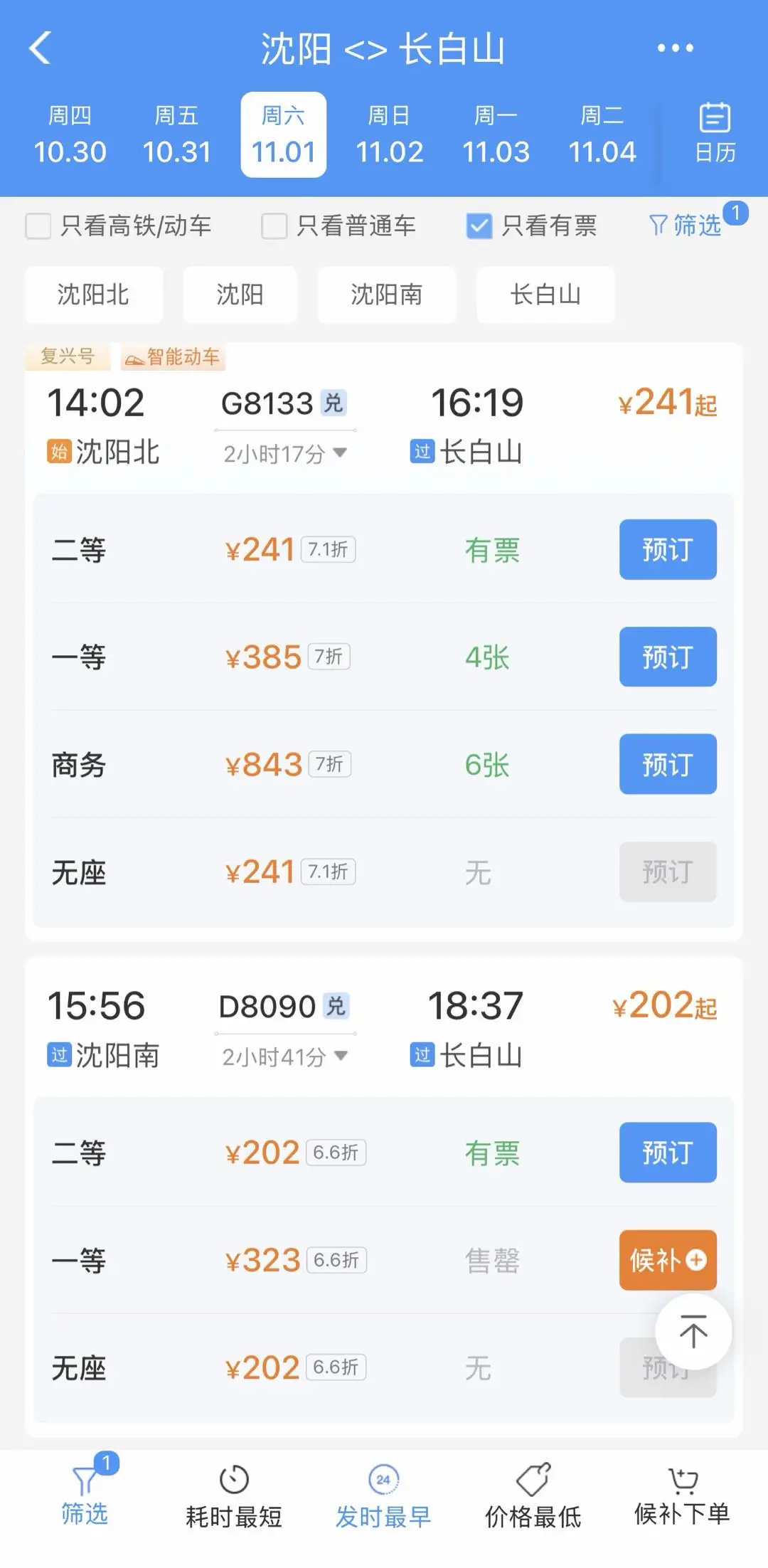This screenshot has height=1568, width=768.
Task: Book D8090 二等 seat at ¥202
Action: (667, 1153)
